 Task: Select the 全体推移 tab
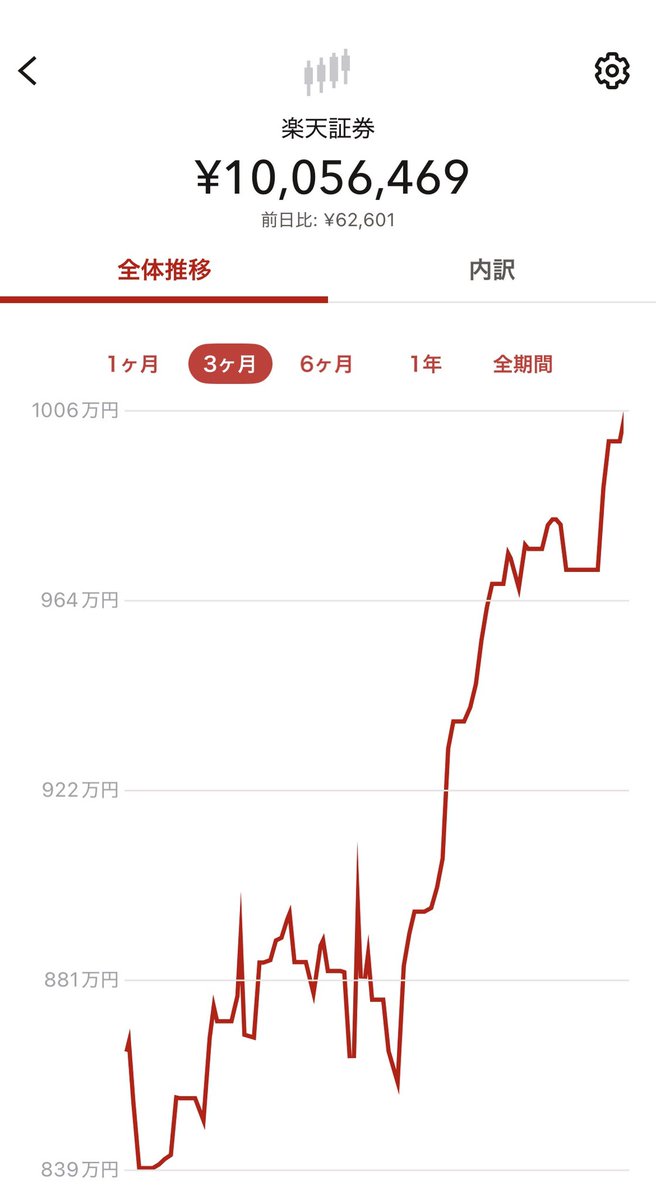(x=164, y=270)
